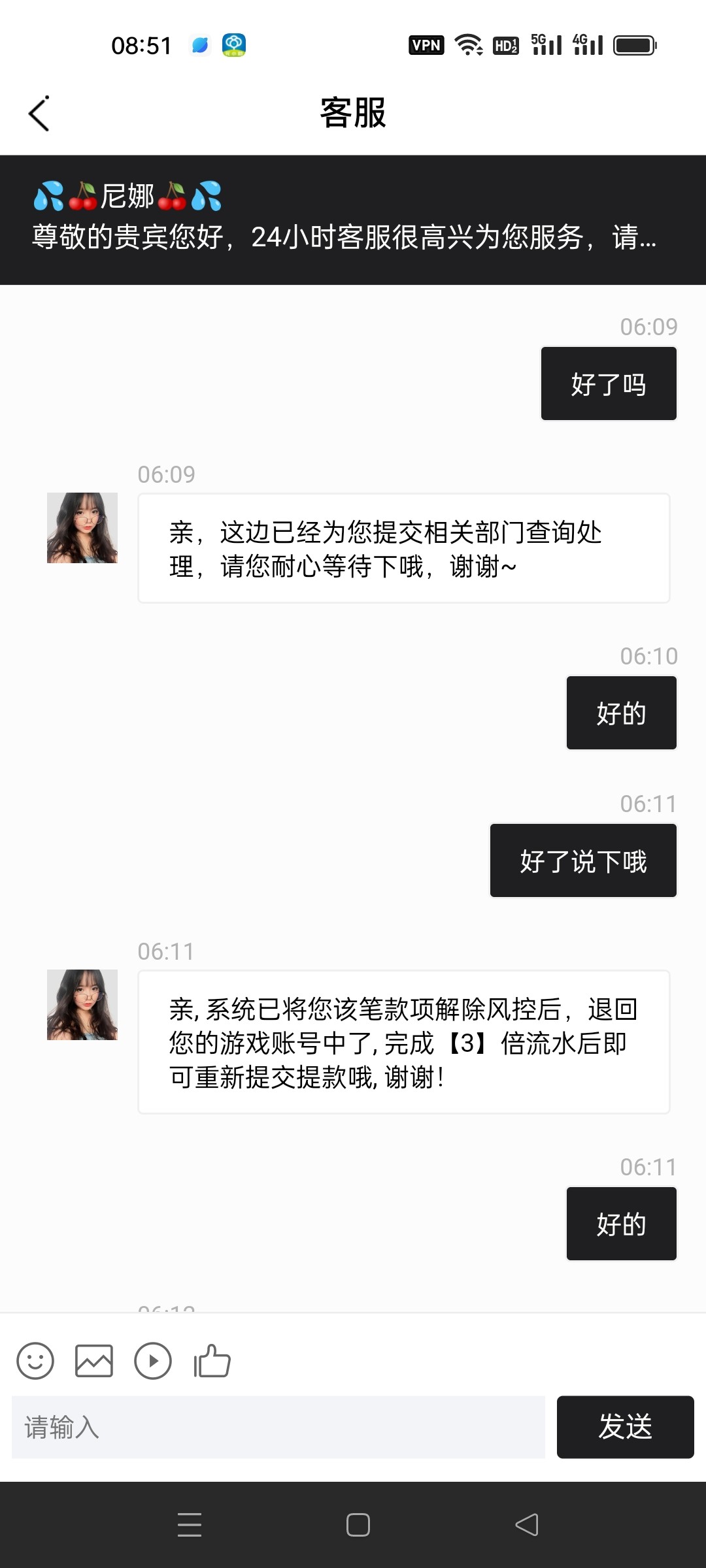
Task: Open the emoji picker
Action: click(x=35, y=1362)
